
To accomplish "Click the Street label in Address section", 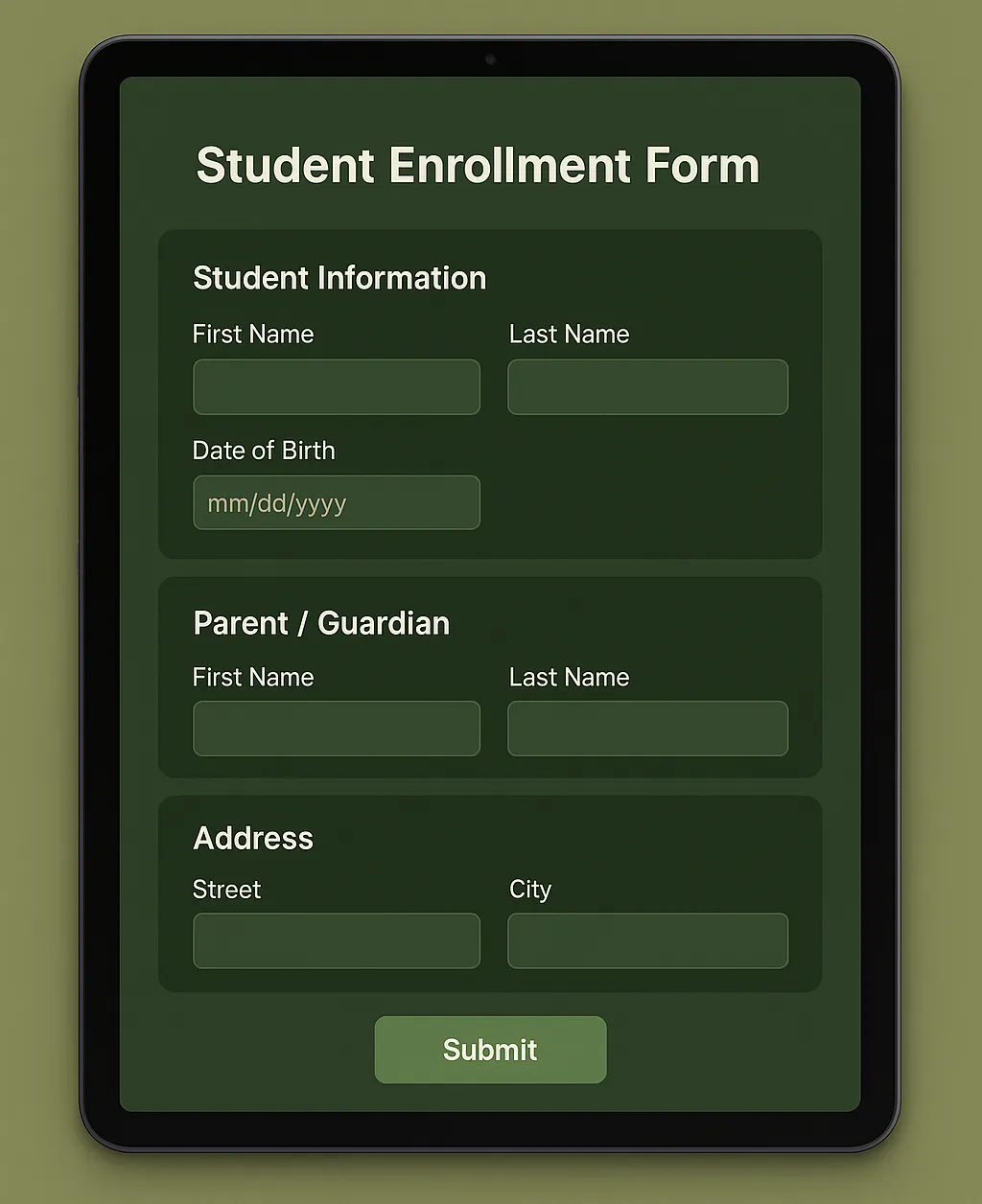I will coord(227,890).
